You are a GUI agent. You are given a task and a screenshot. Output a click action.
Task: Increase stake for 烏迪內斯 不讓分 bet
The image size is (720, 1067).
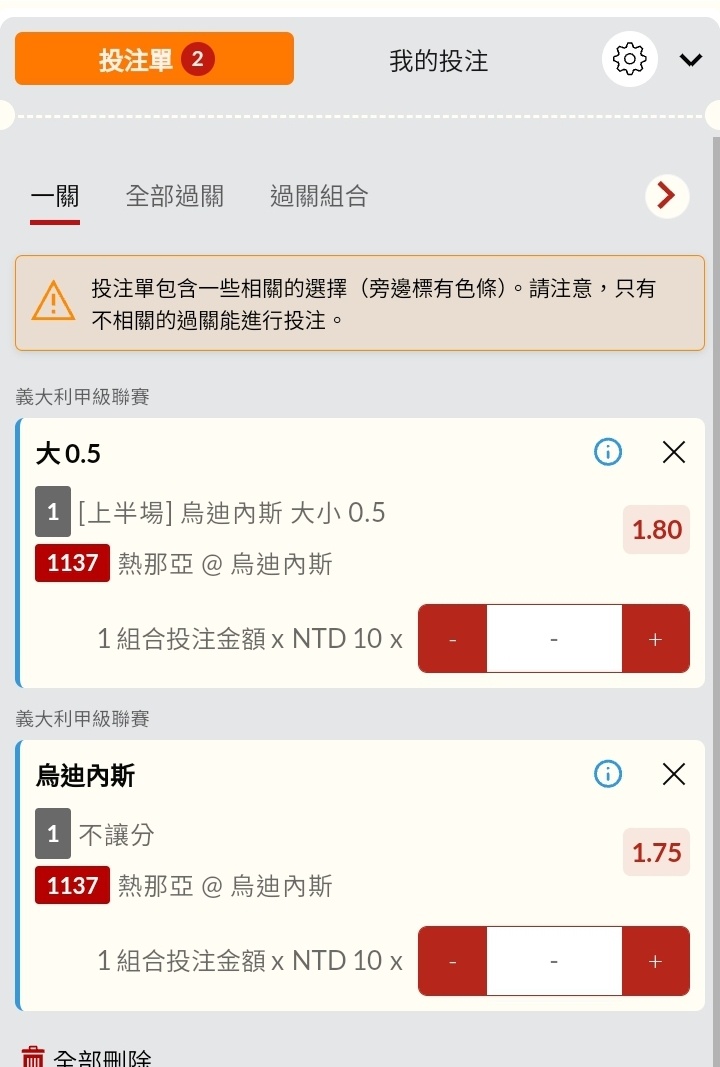point(656,961)
